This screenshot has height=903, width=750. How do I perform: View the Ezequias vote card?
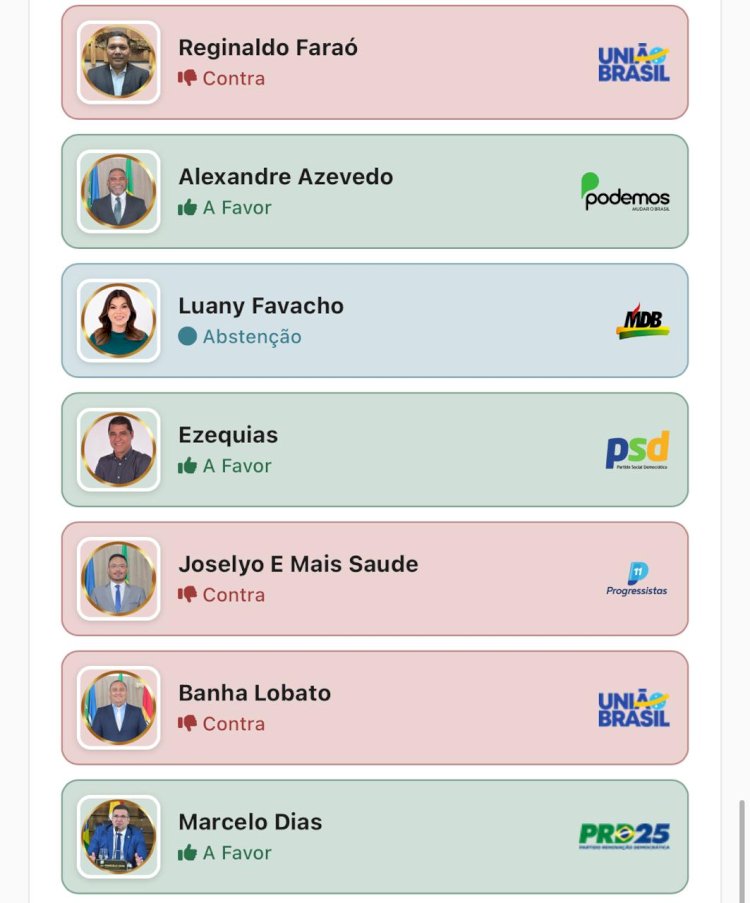click(x=375, y=449)
